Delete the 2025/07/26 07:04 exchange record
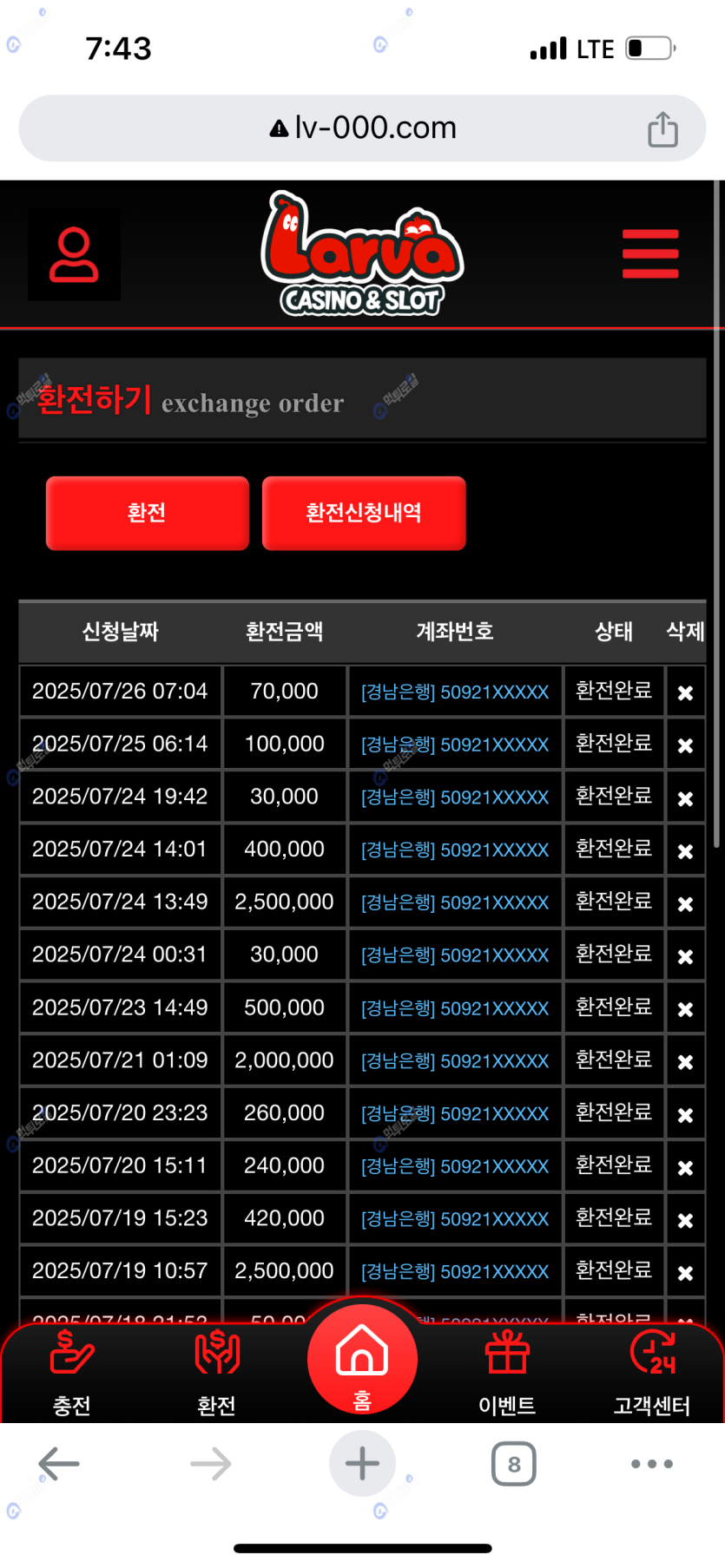Image resolution: width=725 pixels, height=1568 pixels. [x=685, y=692]
